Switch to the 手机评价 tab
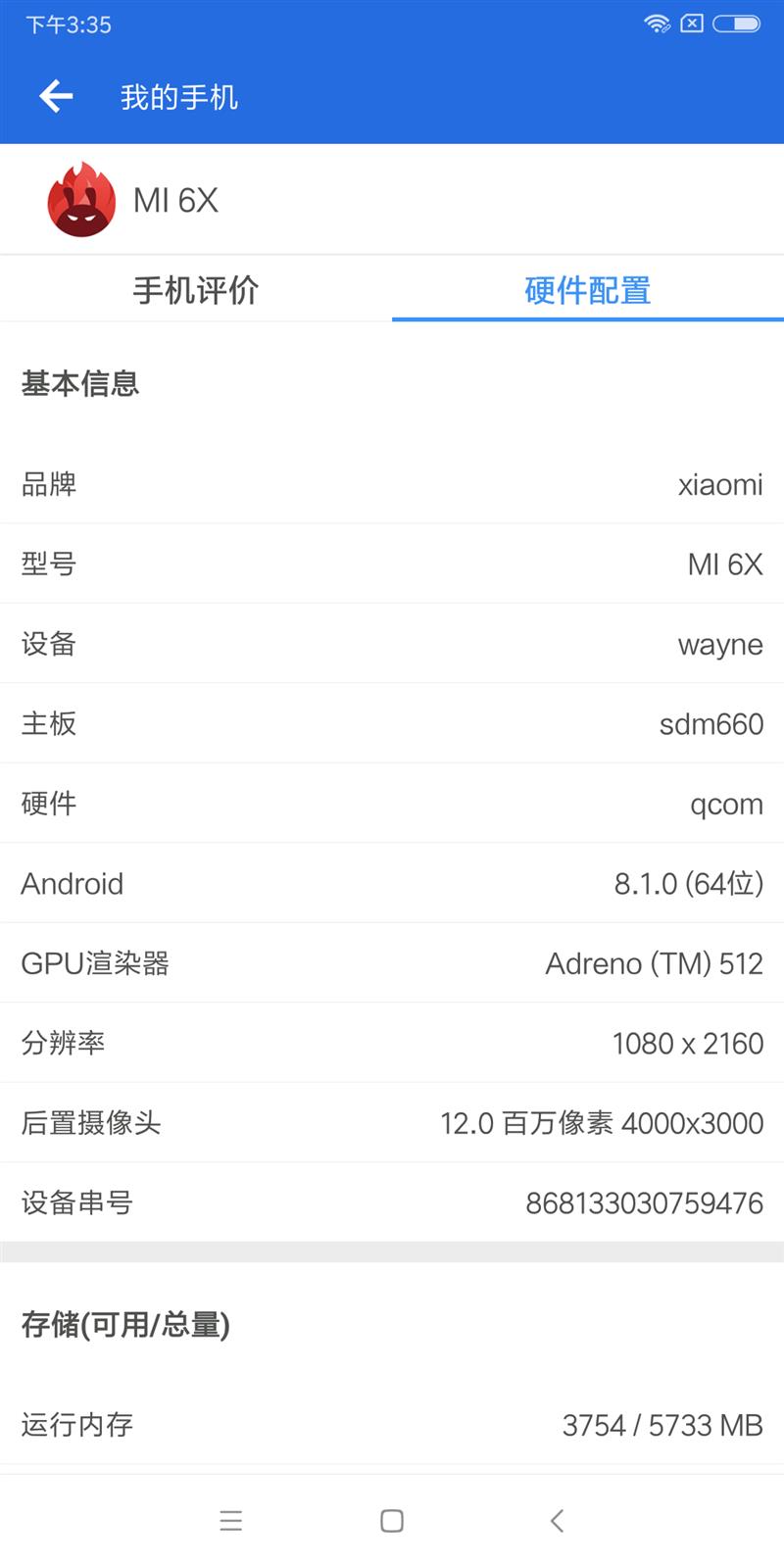 pos(196,290)
